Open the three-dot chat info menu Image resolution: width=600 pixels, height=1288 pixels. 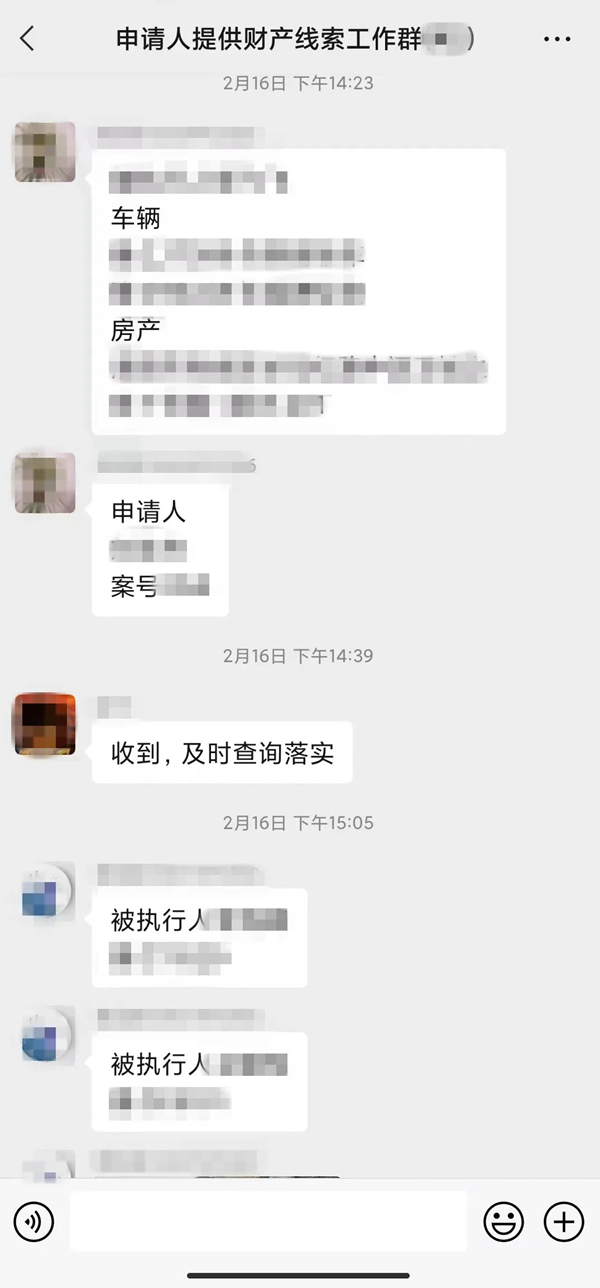click(x=557, y=39)
